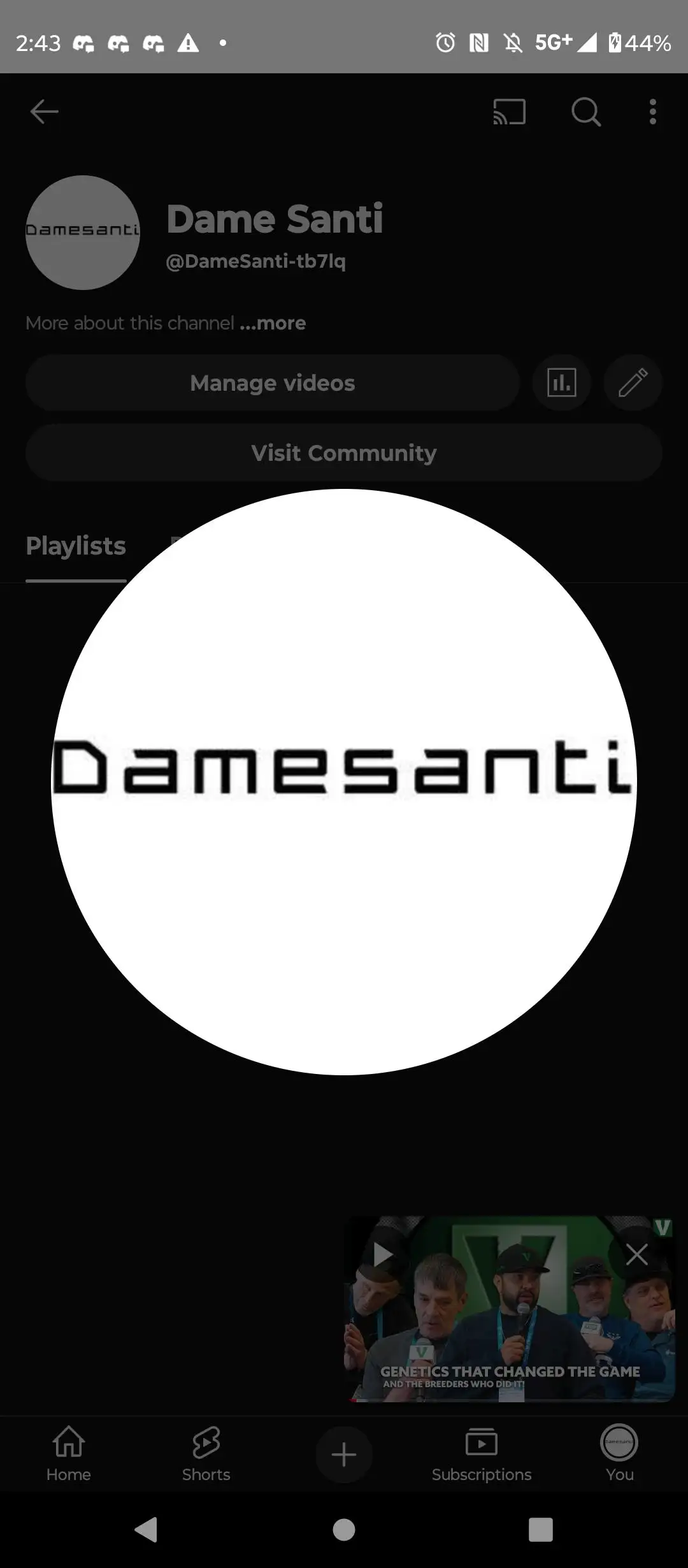Image resolution: width=688 pixels, height=1568 pixels.
Task: Go to the Home tab
Action: 68,1455
